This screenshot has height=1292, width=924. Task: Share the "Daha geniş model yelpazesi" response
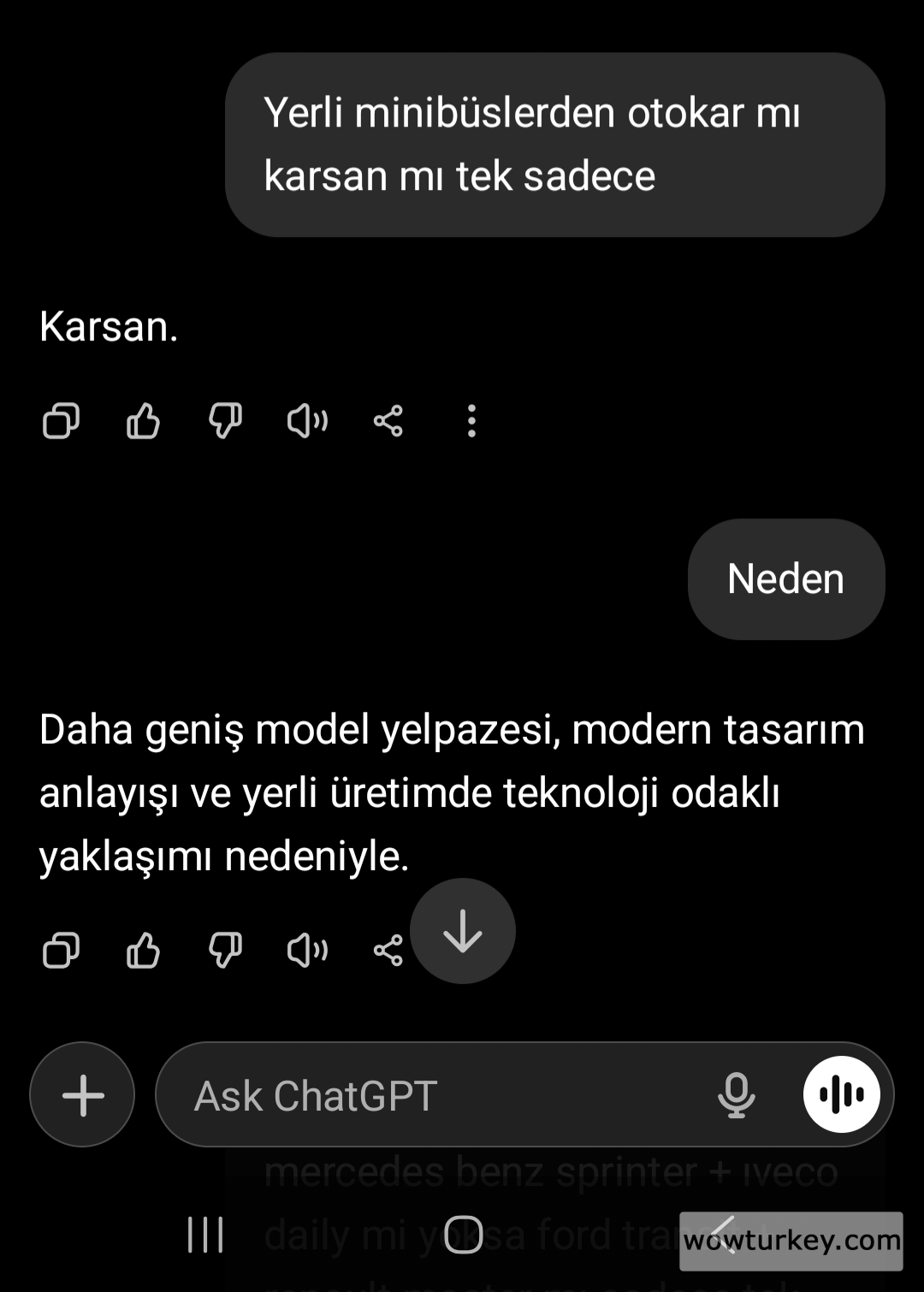point(387,951)
